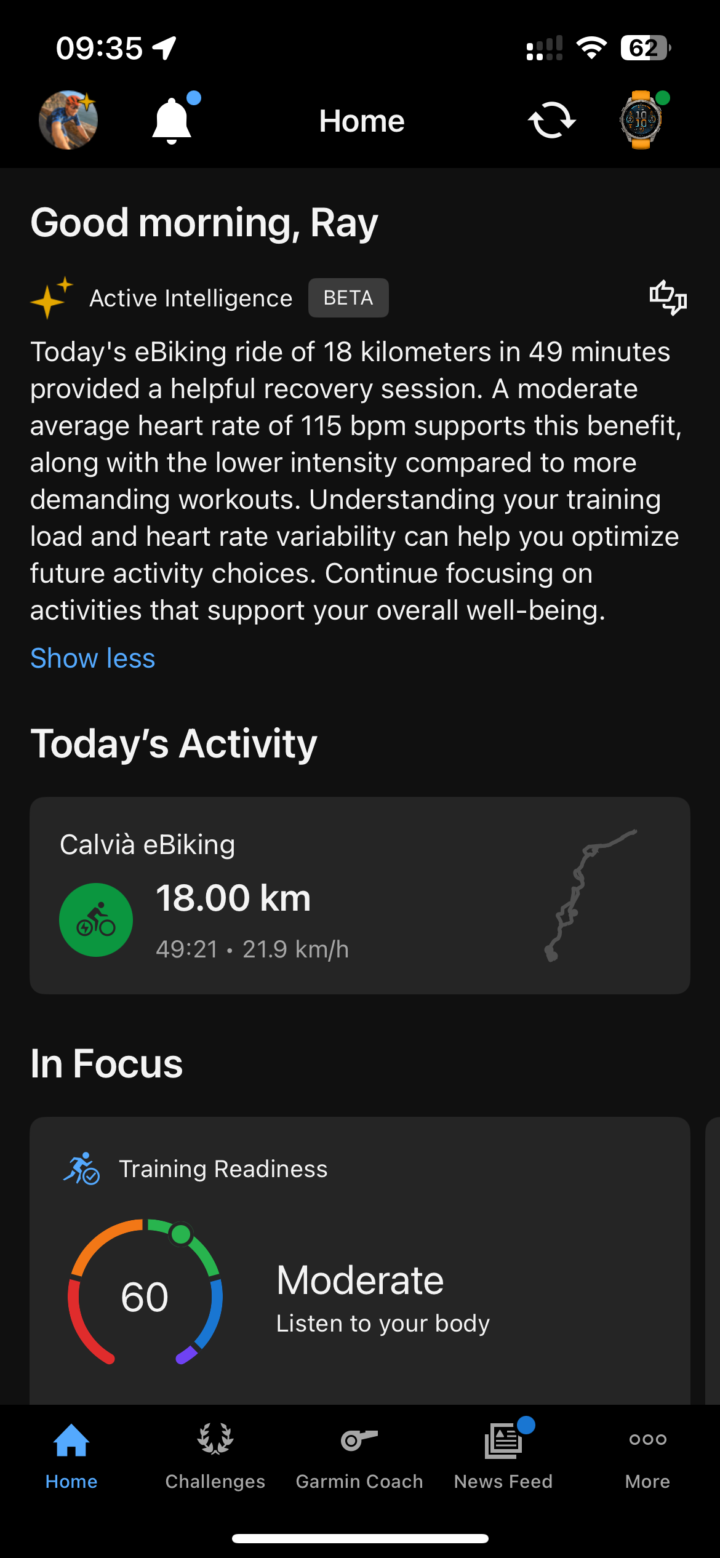
Task: Click the Active Intelligence sparkle icon
Action: point(50,297)
